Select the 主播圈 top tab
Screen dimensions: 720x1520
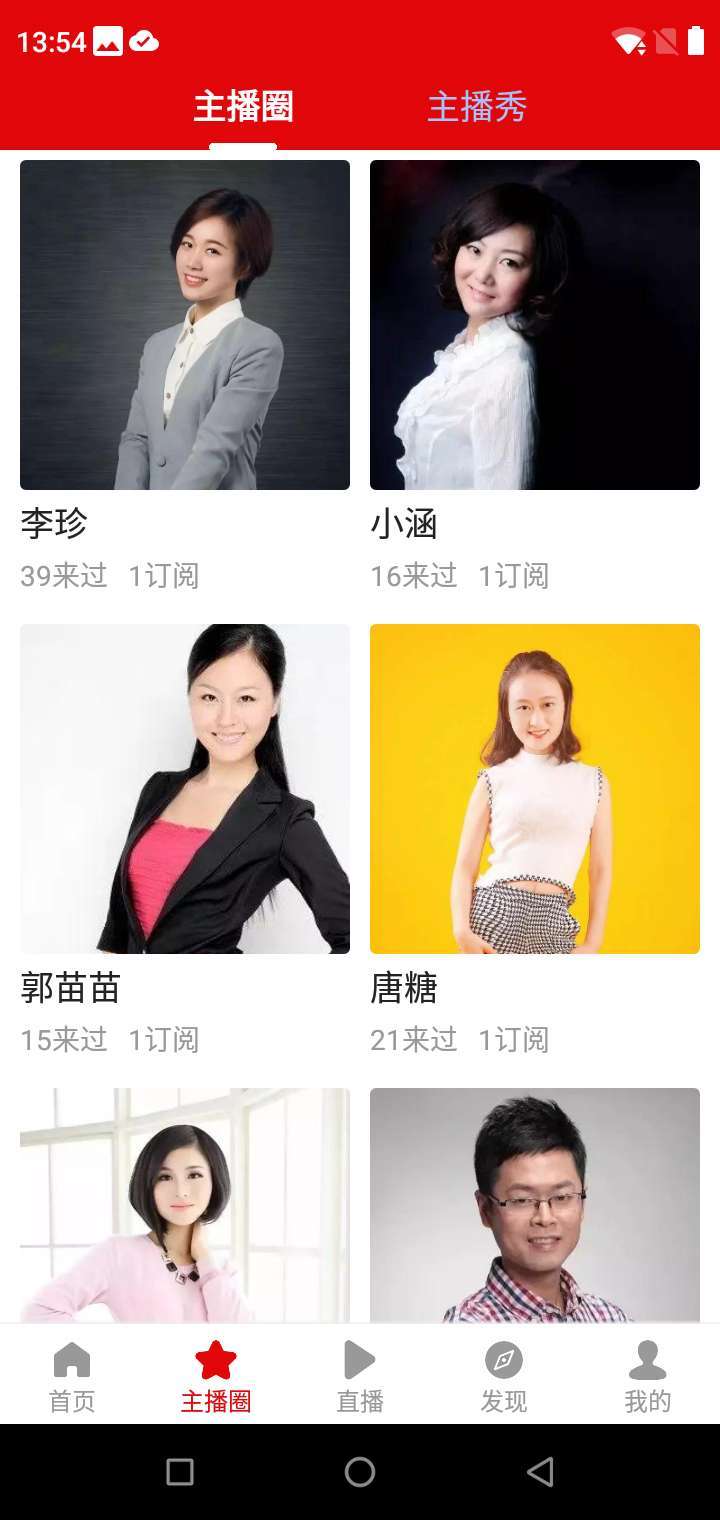[x=243, y=107]
